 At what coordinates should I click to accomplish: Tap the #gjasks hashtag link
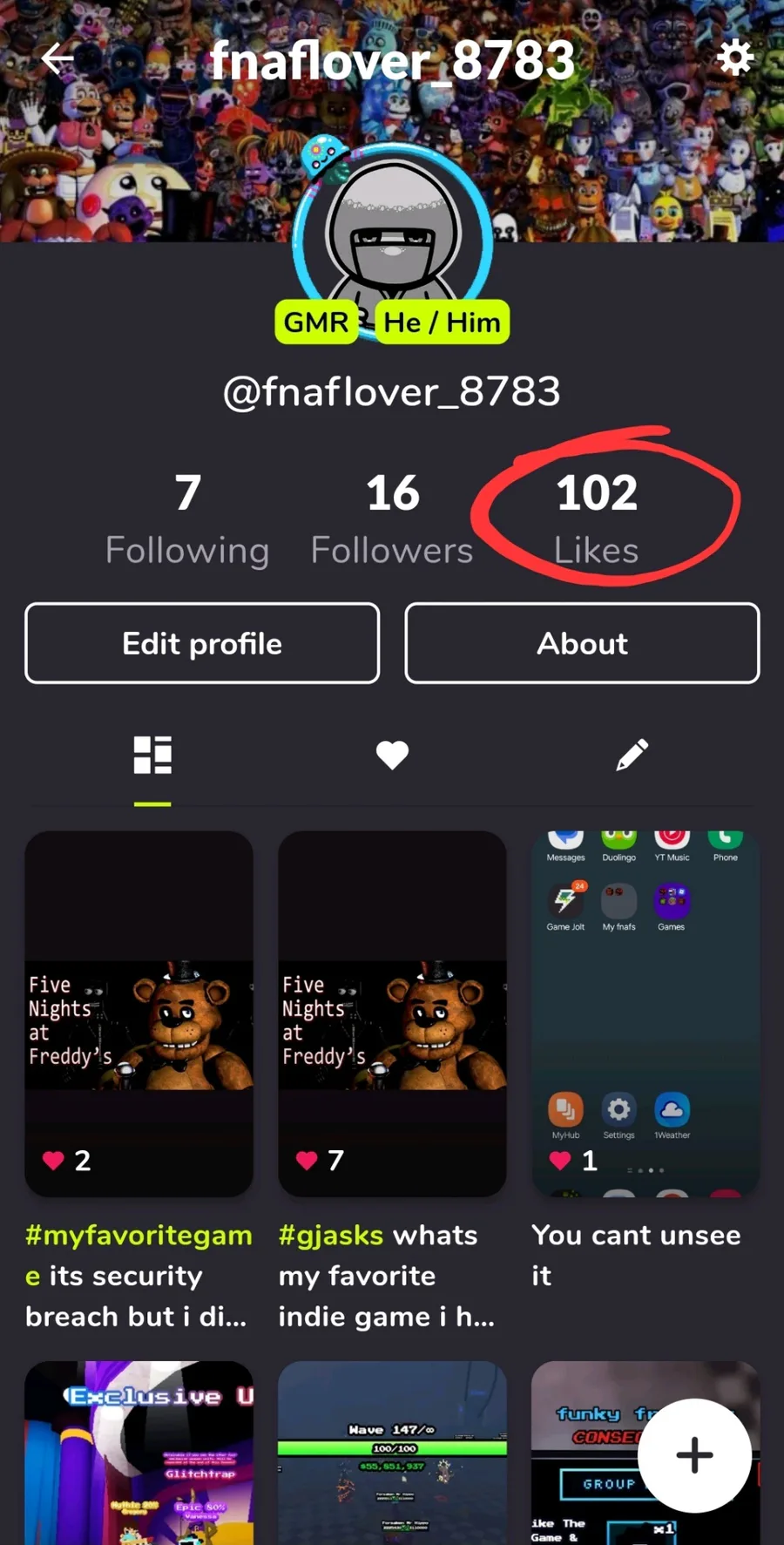click(331, 1236)
